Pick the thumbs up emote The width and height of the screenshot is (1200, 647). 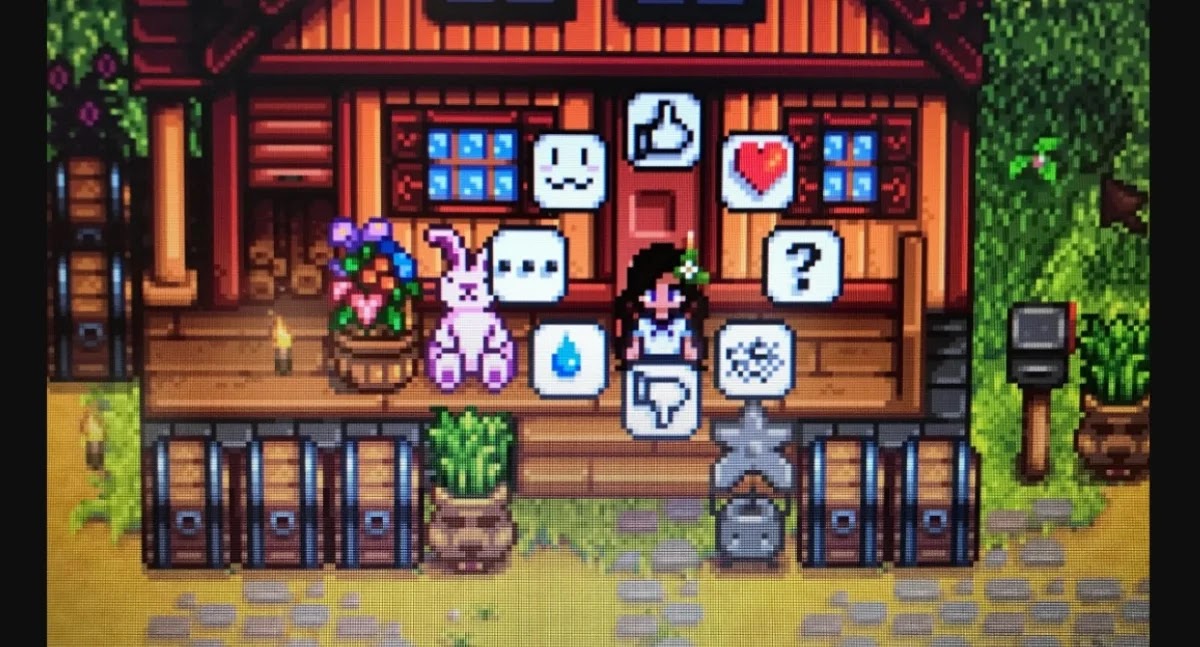664,130
